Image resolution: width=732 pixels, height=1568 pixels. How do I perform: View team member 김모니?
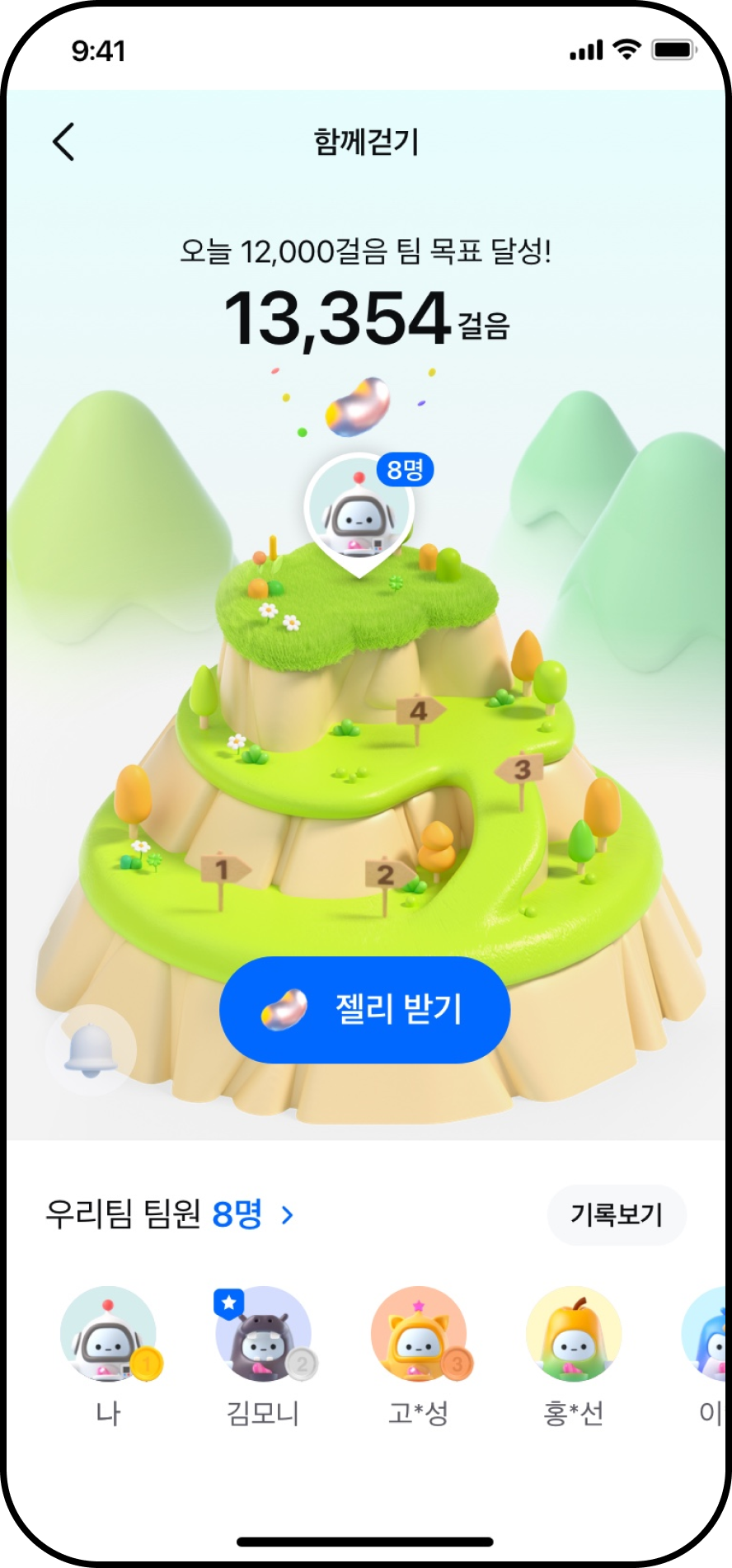click(x=263, y=1336)
